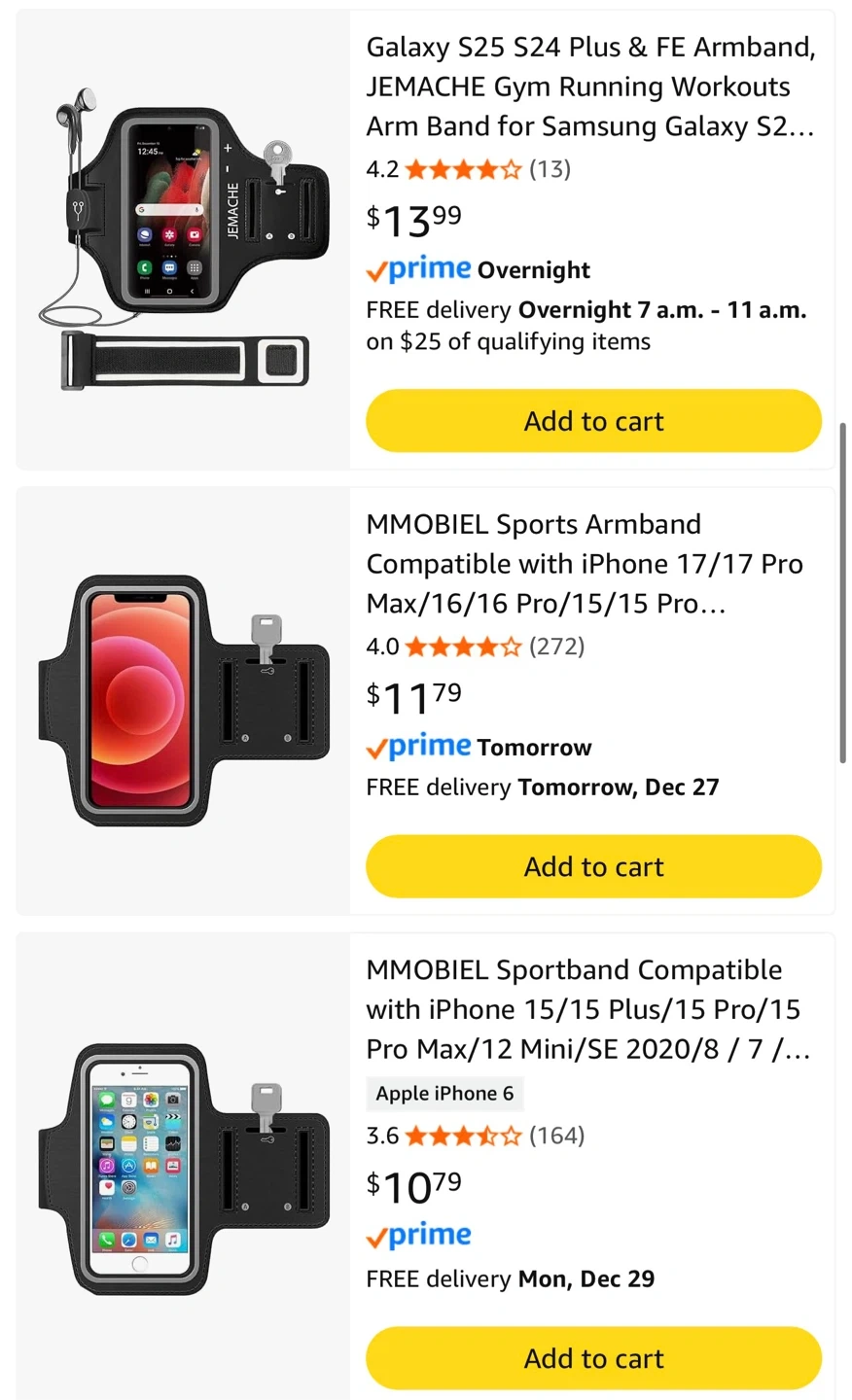
Task: Add the $10.79 MMOBIEL Sportband to cart
Action: pos(593,1358)
